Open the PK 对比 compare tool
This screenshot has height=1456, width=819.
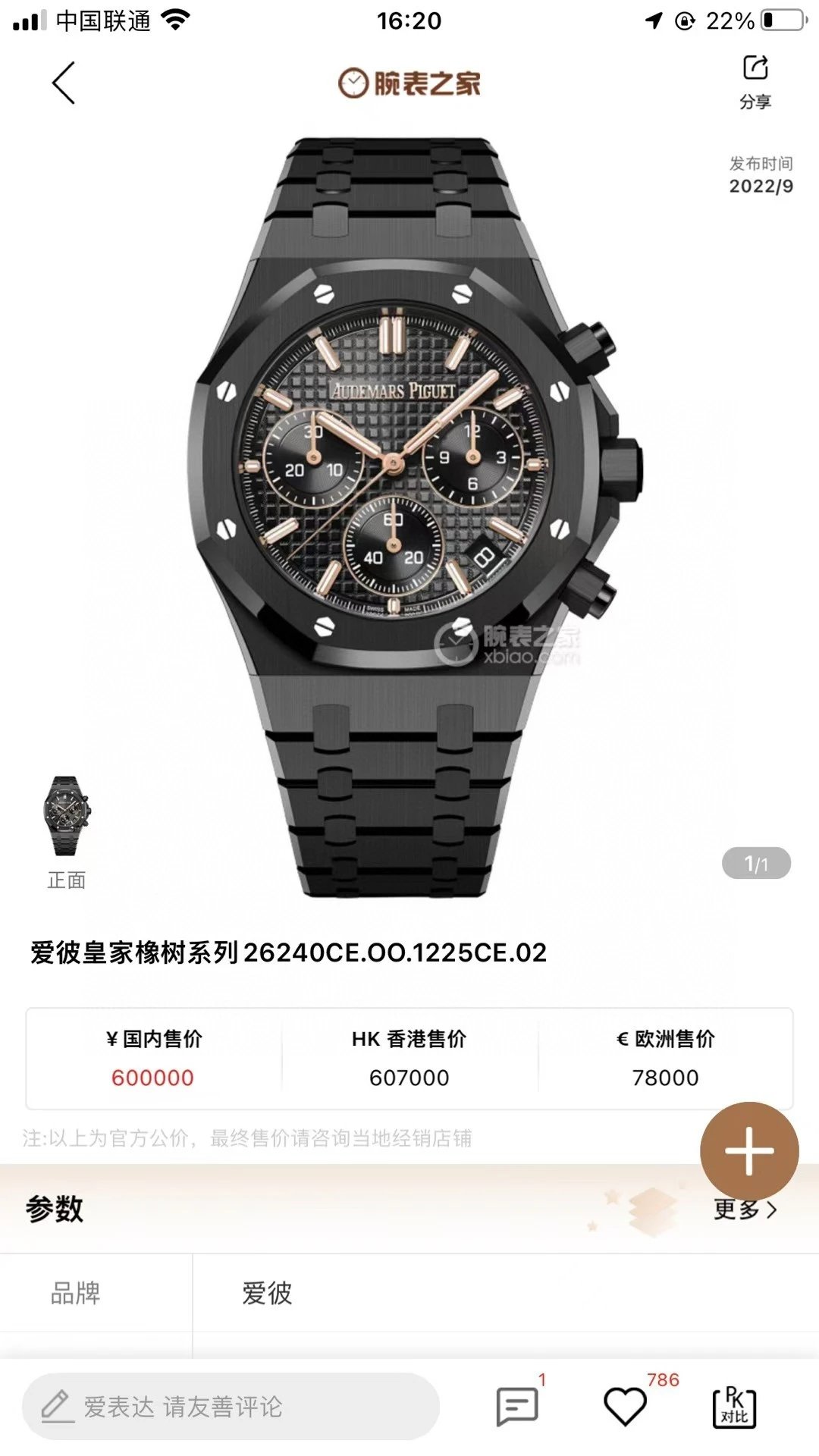point(734,1408)
